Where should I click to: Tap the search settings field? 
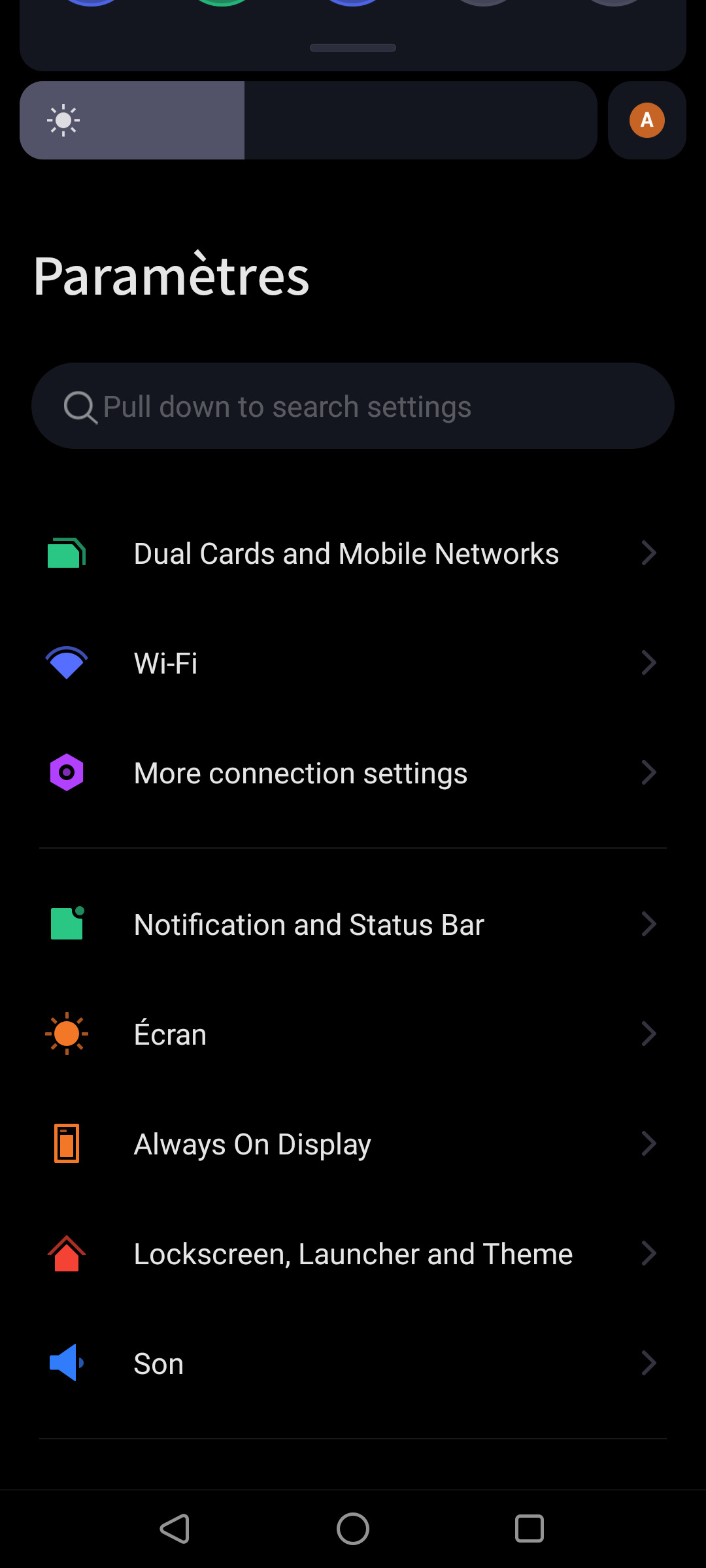353,406
